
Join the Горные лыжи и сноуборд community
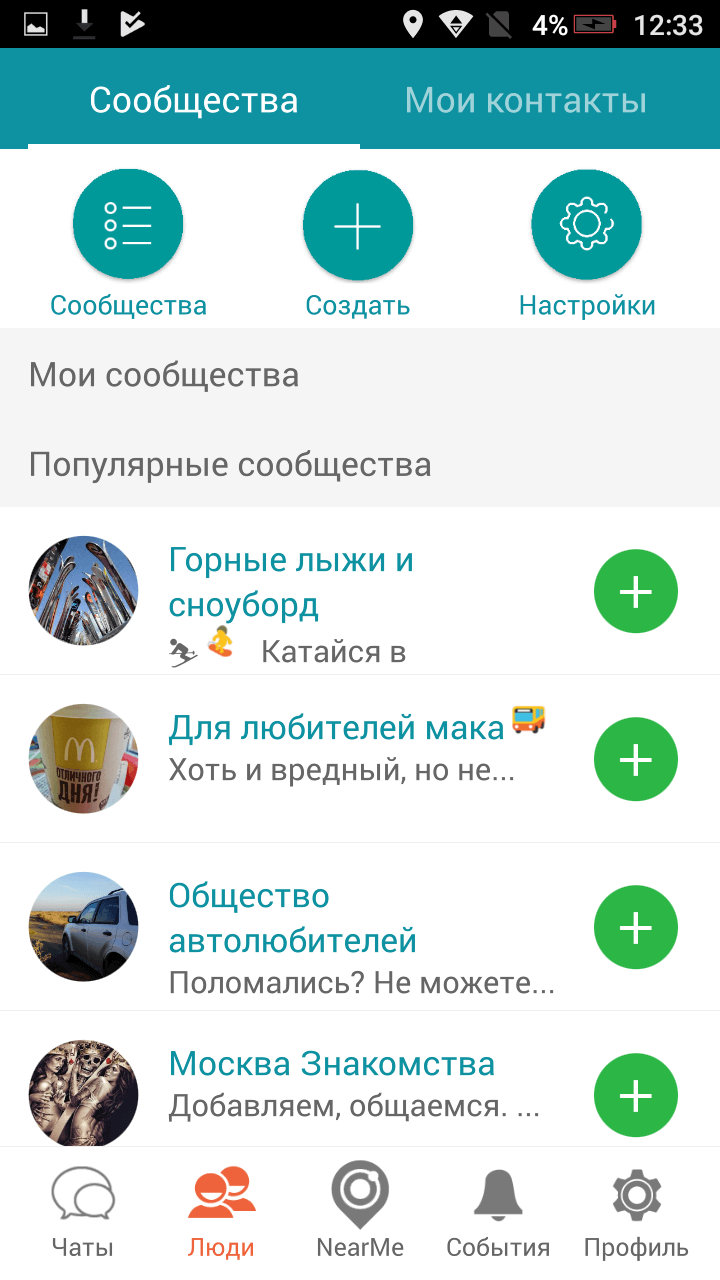click(x=635, y=591)
